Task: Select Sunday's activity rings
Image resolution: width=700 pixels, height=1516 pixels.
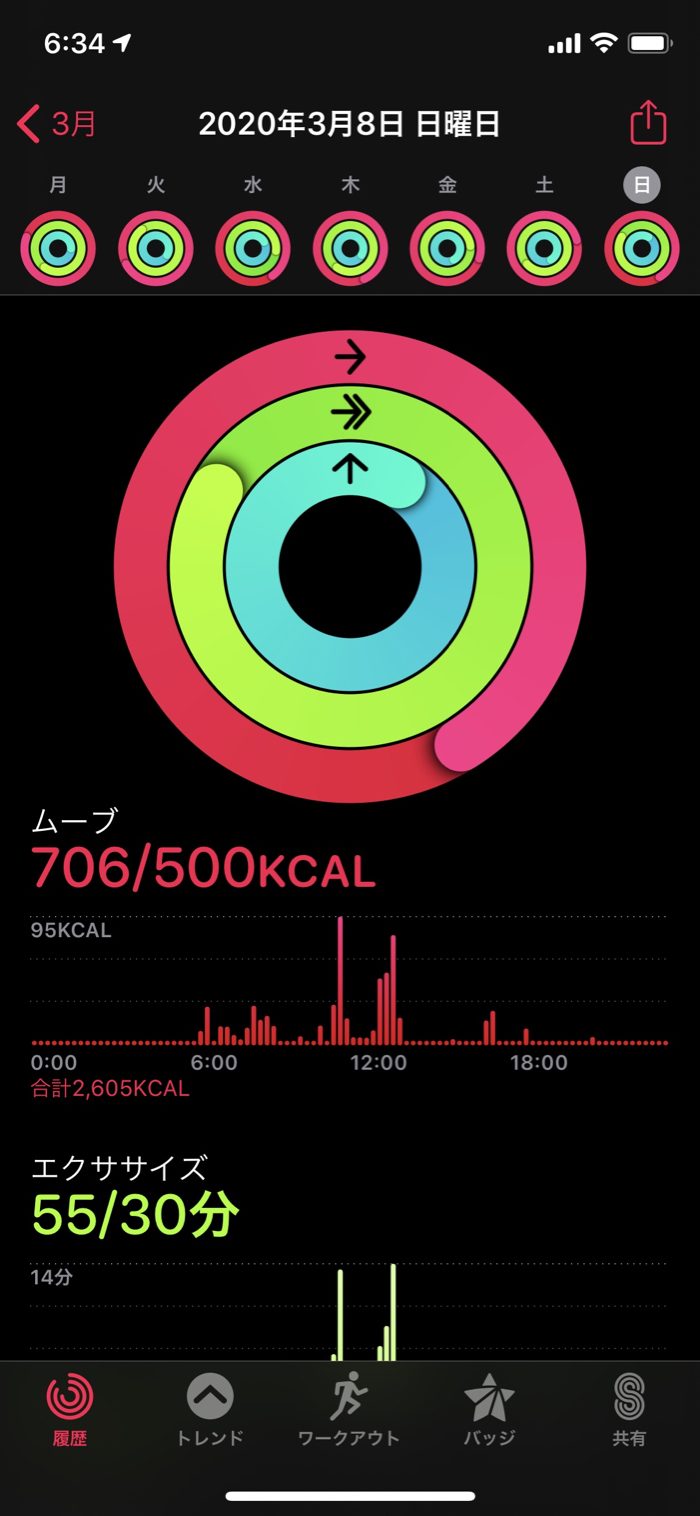Action: 642,248
